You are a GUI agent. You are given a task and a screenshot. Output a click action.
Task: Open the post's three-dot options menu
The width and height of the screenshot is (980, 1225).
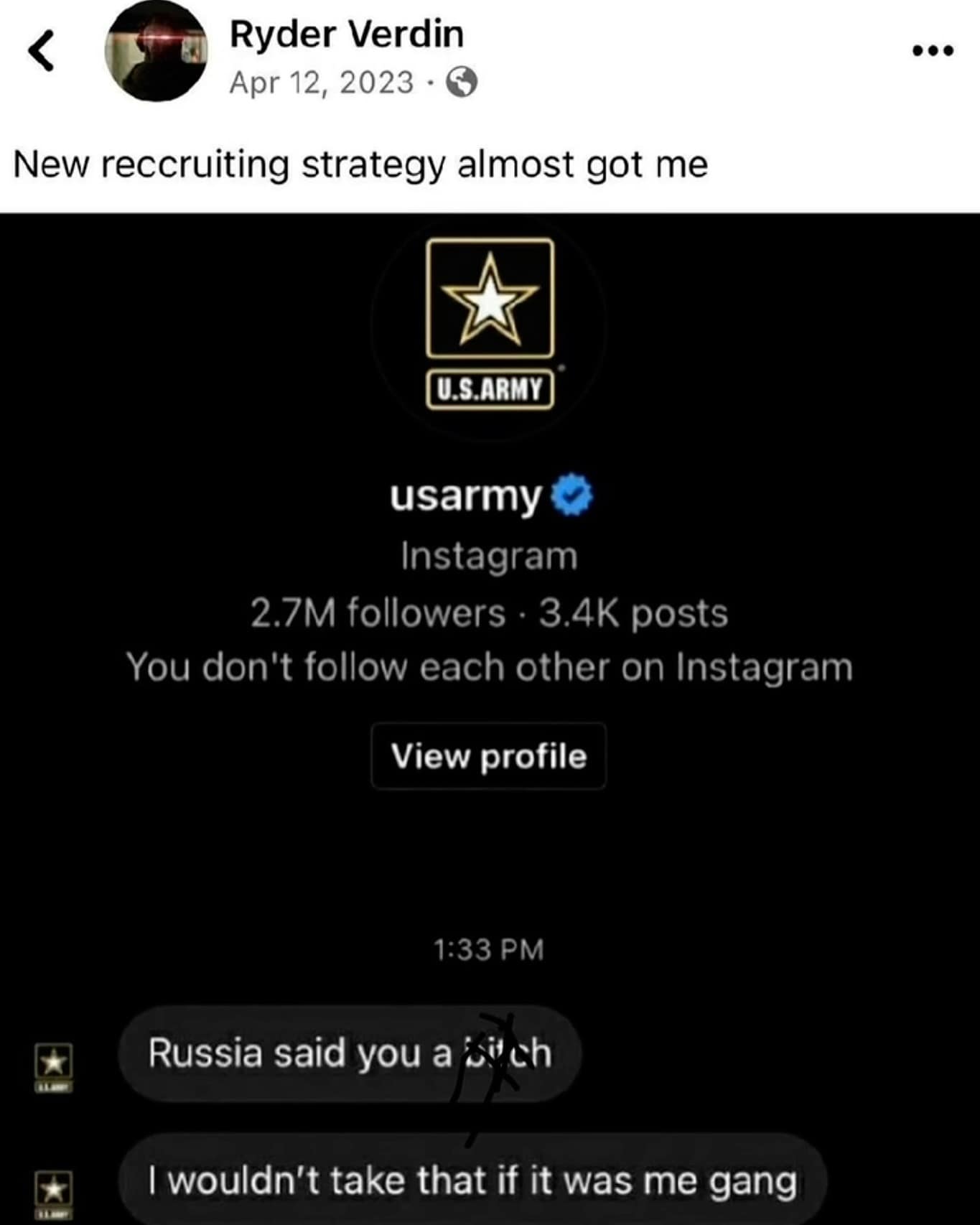[932, 50]
